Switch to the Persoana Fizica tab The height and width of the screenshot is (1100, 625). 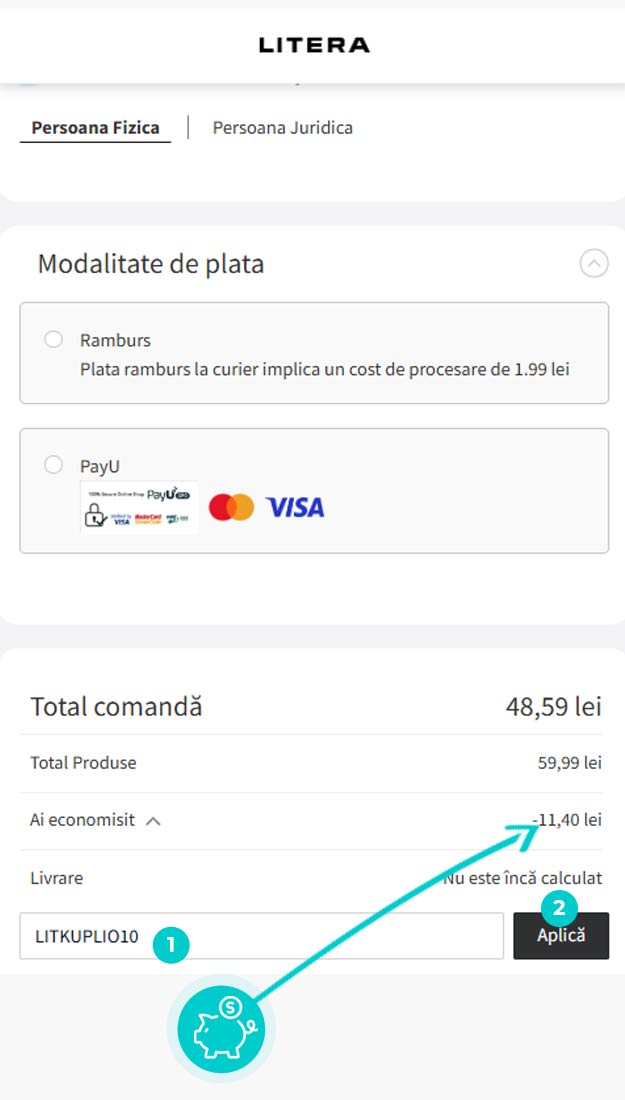pos(95,128)
